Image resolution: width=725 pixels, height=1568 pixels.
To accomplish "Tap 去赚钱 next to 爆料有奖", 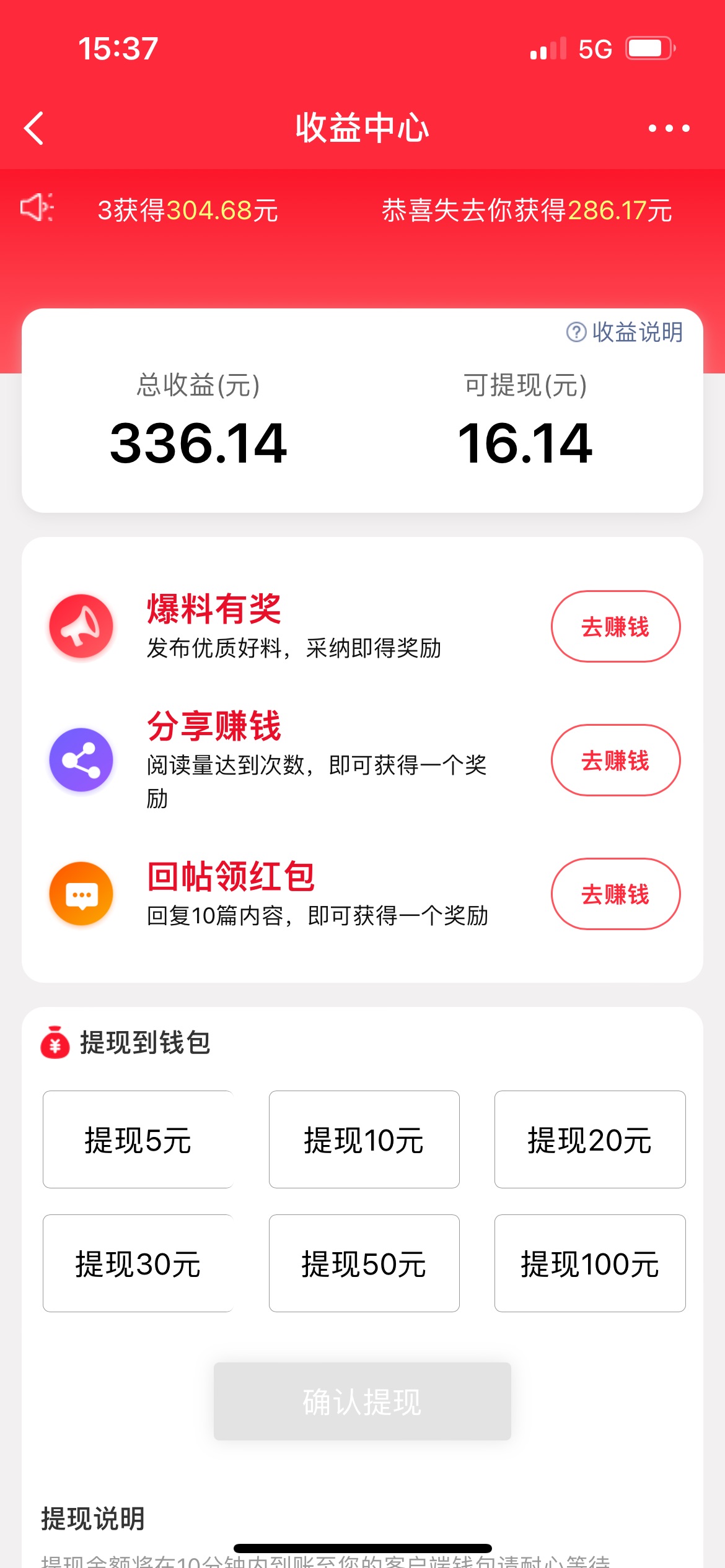I will tap(615, 627).
